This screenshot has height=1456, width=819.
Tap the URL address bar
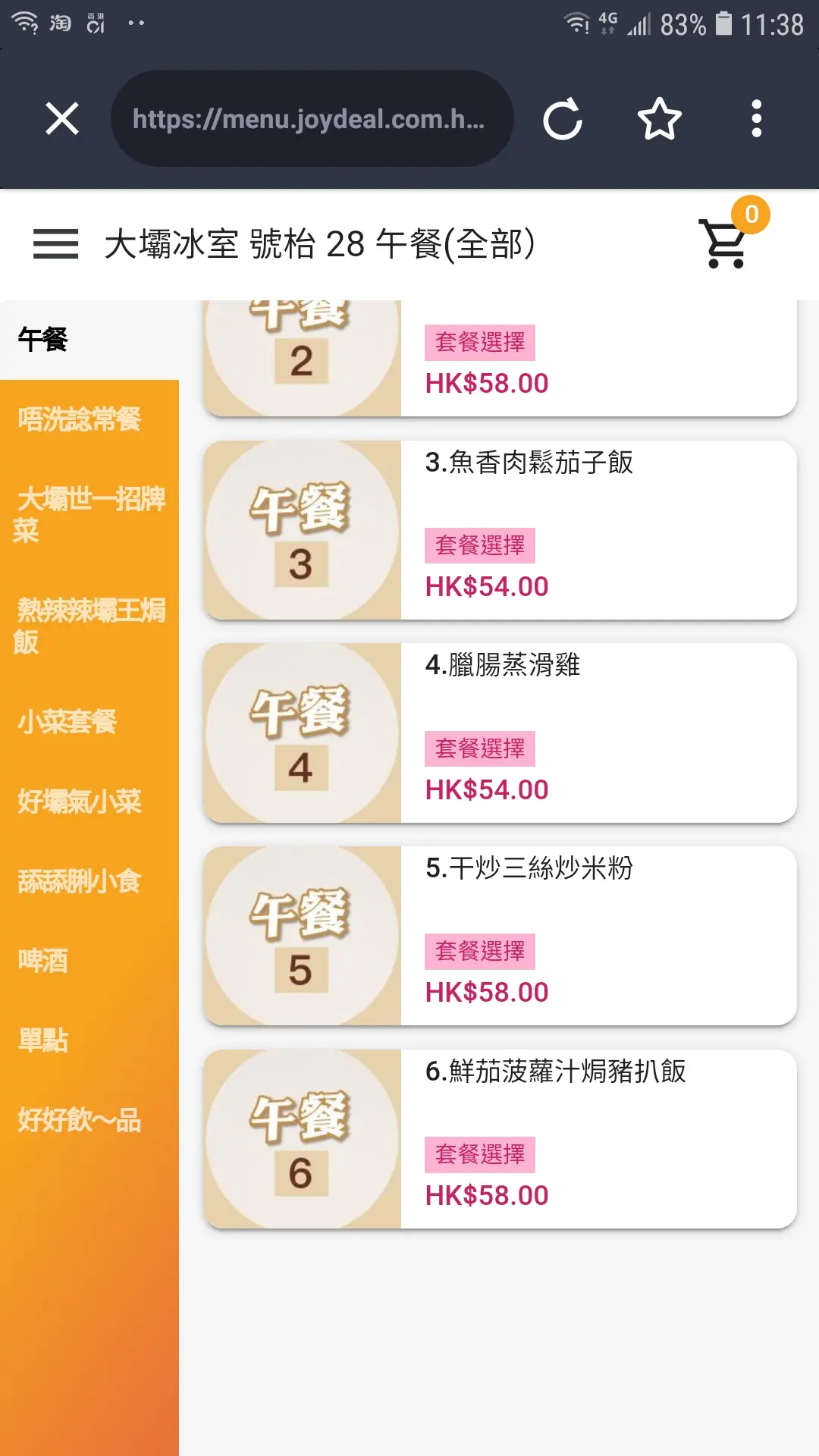tap(312, 119)
